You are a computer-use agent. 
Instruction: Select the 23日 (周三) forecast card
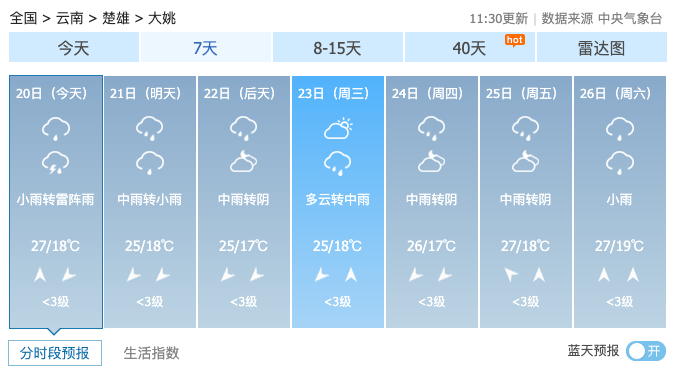pos(338,202)
